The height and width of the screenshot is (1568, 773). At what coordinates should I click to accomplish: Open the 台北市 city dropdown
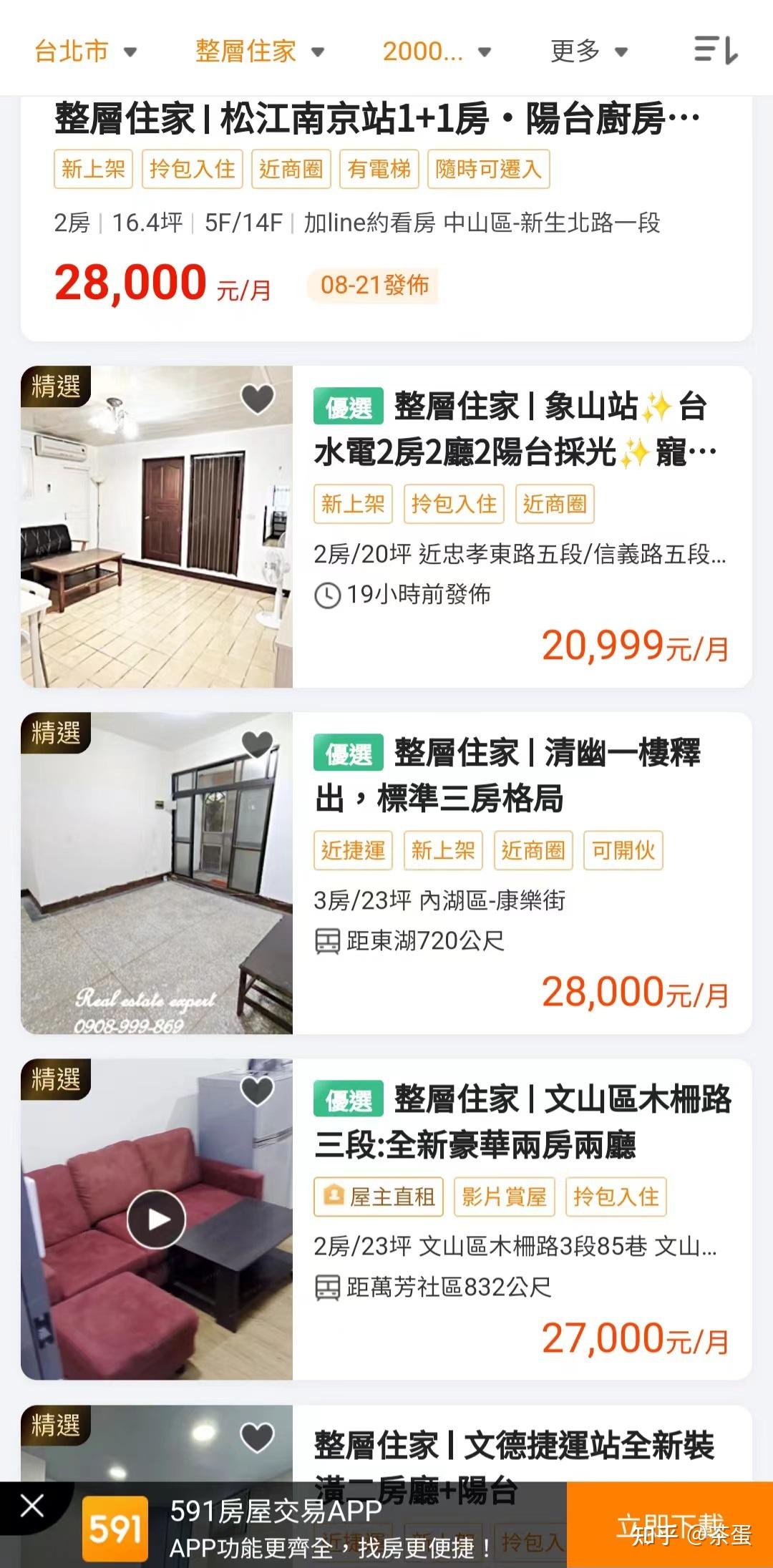(85, 51)
